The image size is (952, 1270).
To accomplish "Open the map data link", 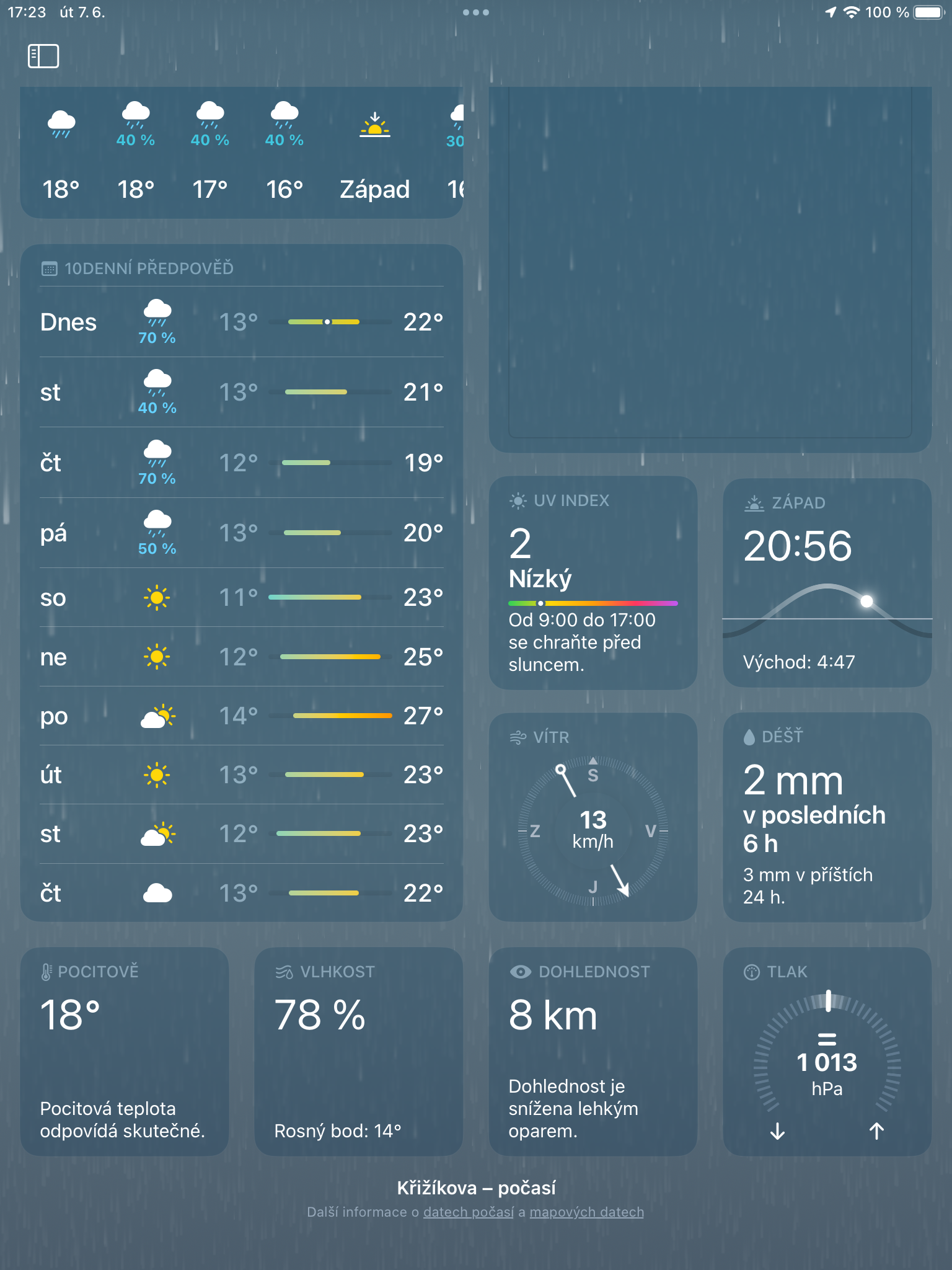I will [x=586, y=1212].
